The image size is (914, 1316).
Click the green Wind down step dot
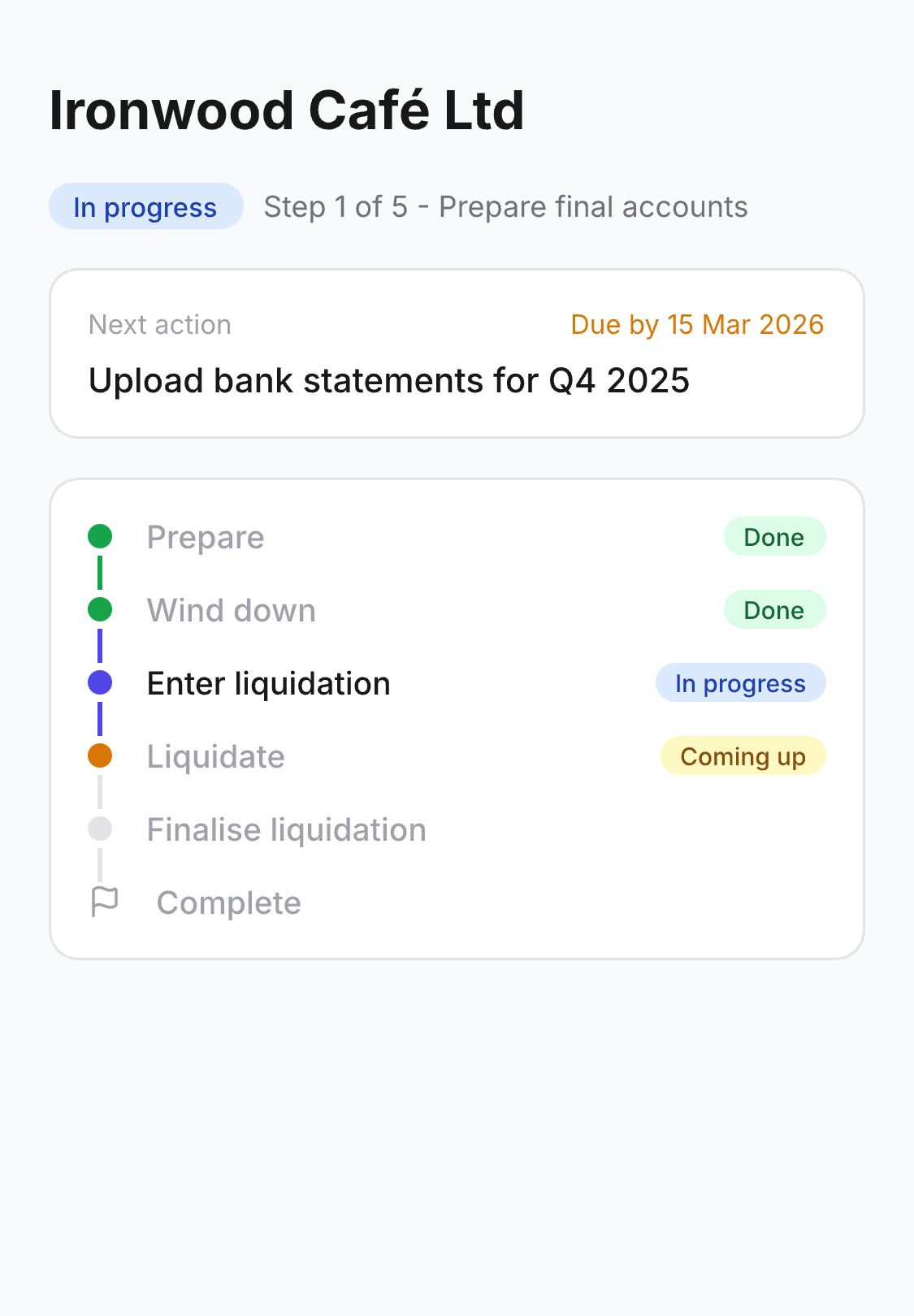click(100, 608)
